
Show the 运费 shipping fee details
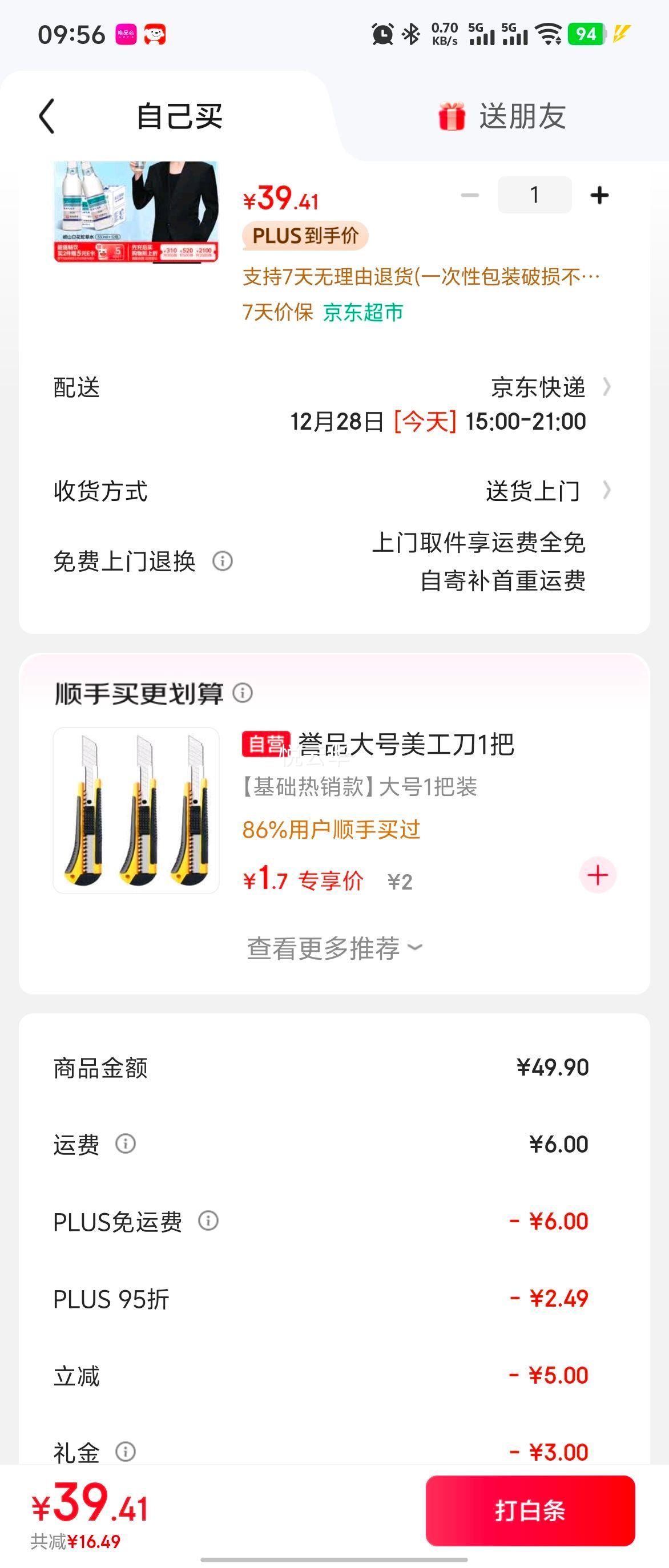point(126,1143)
